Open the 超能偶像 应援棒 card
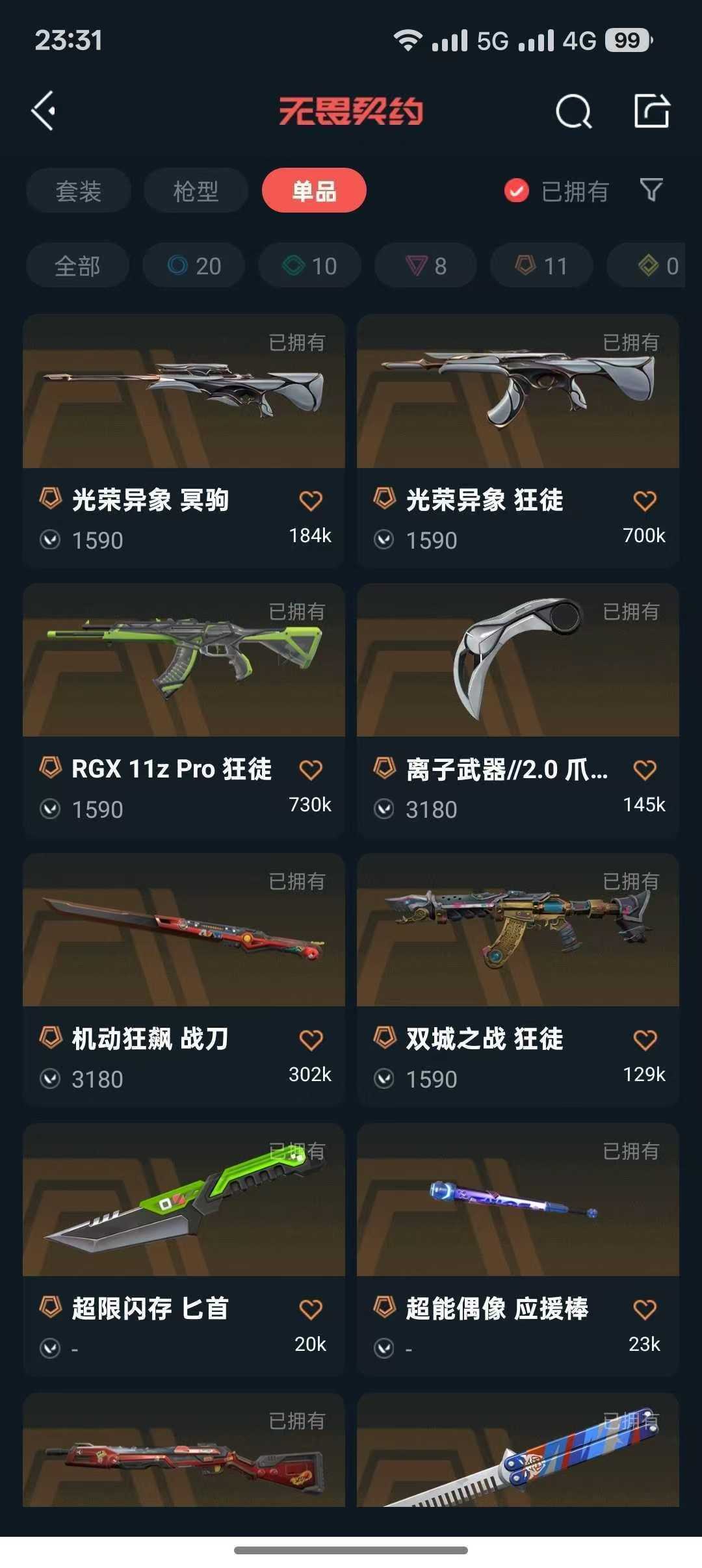The width and height of the screenshot is (702, 1568). (518, 1249)
